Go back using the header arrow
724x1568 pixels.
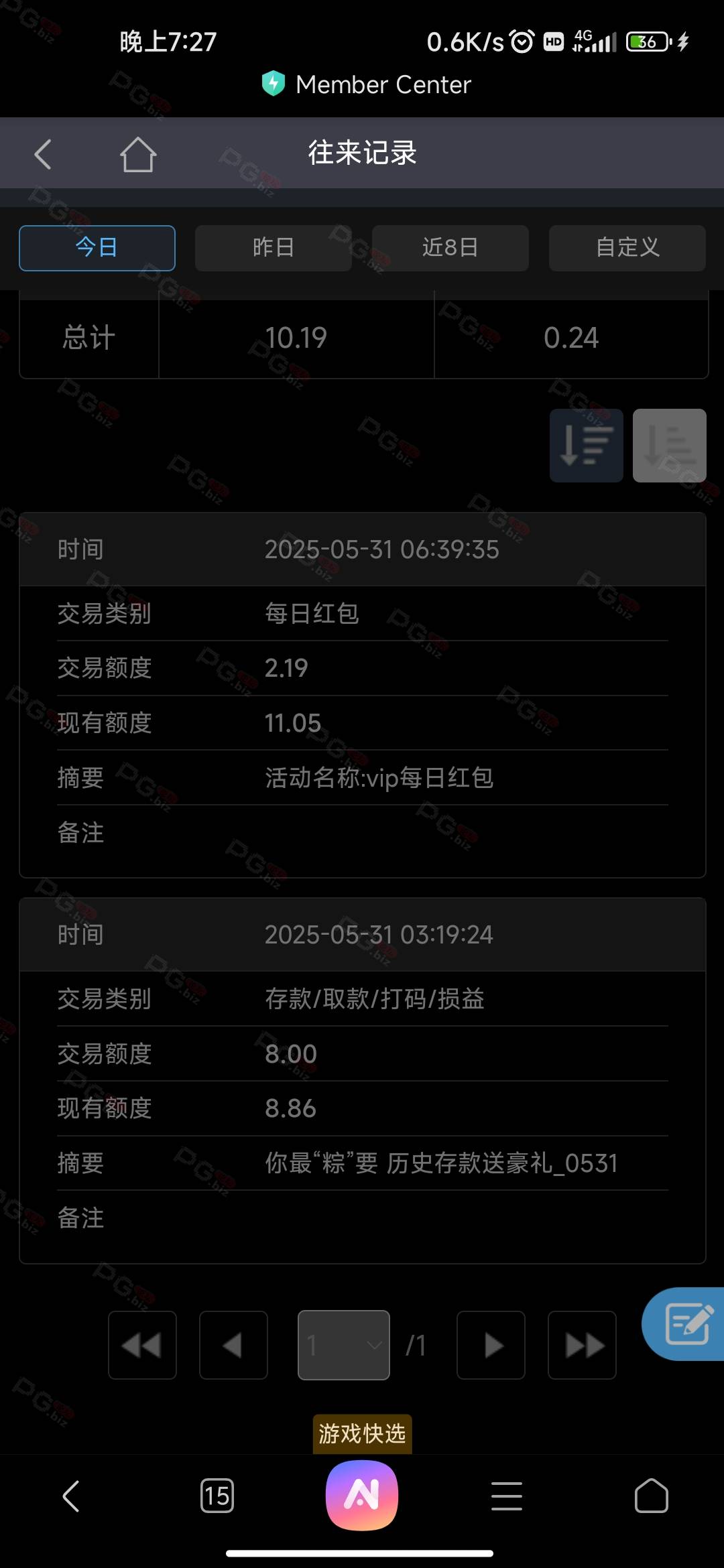click(x=43, y=154)
